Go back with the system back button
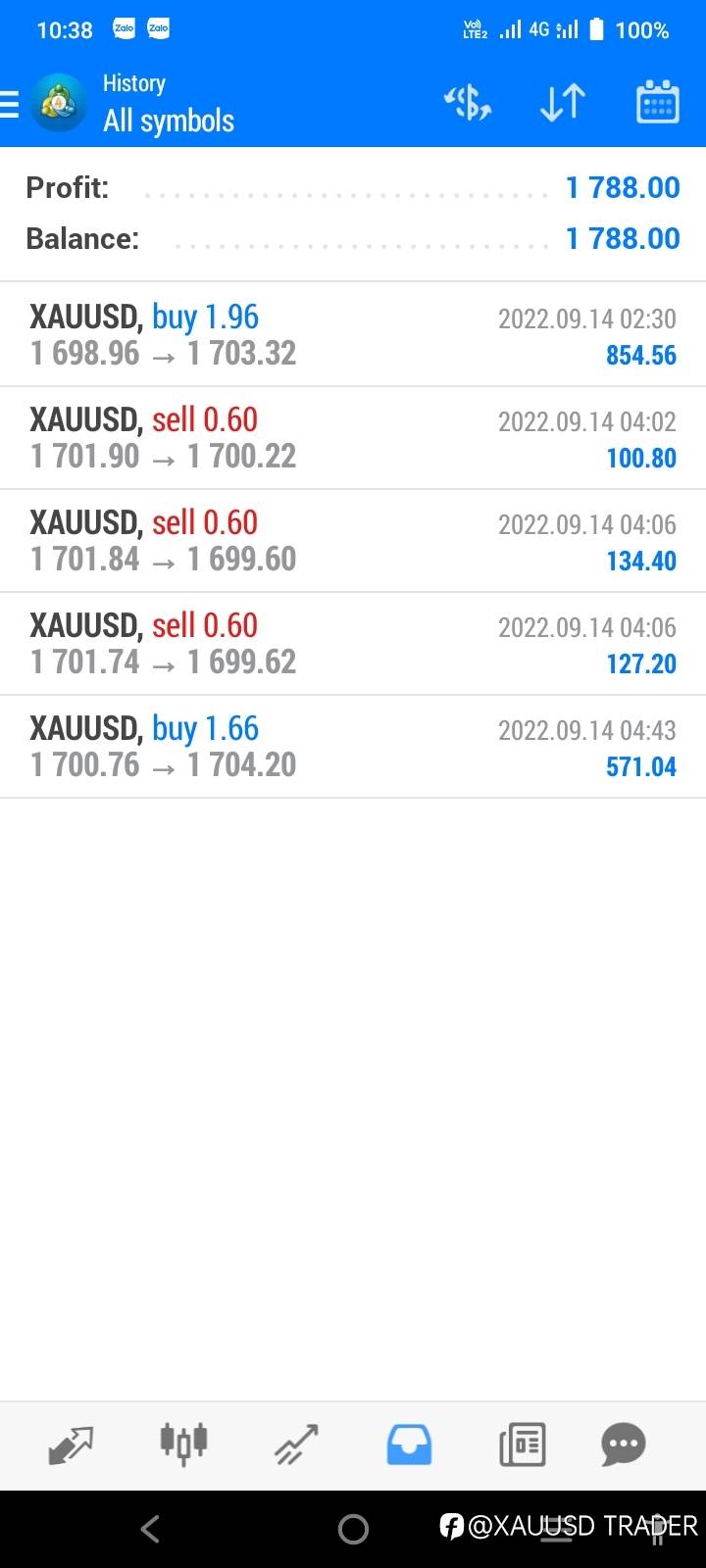This screenshot has height=1568, width=706. [150, 1529]
